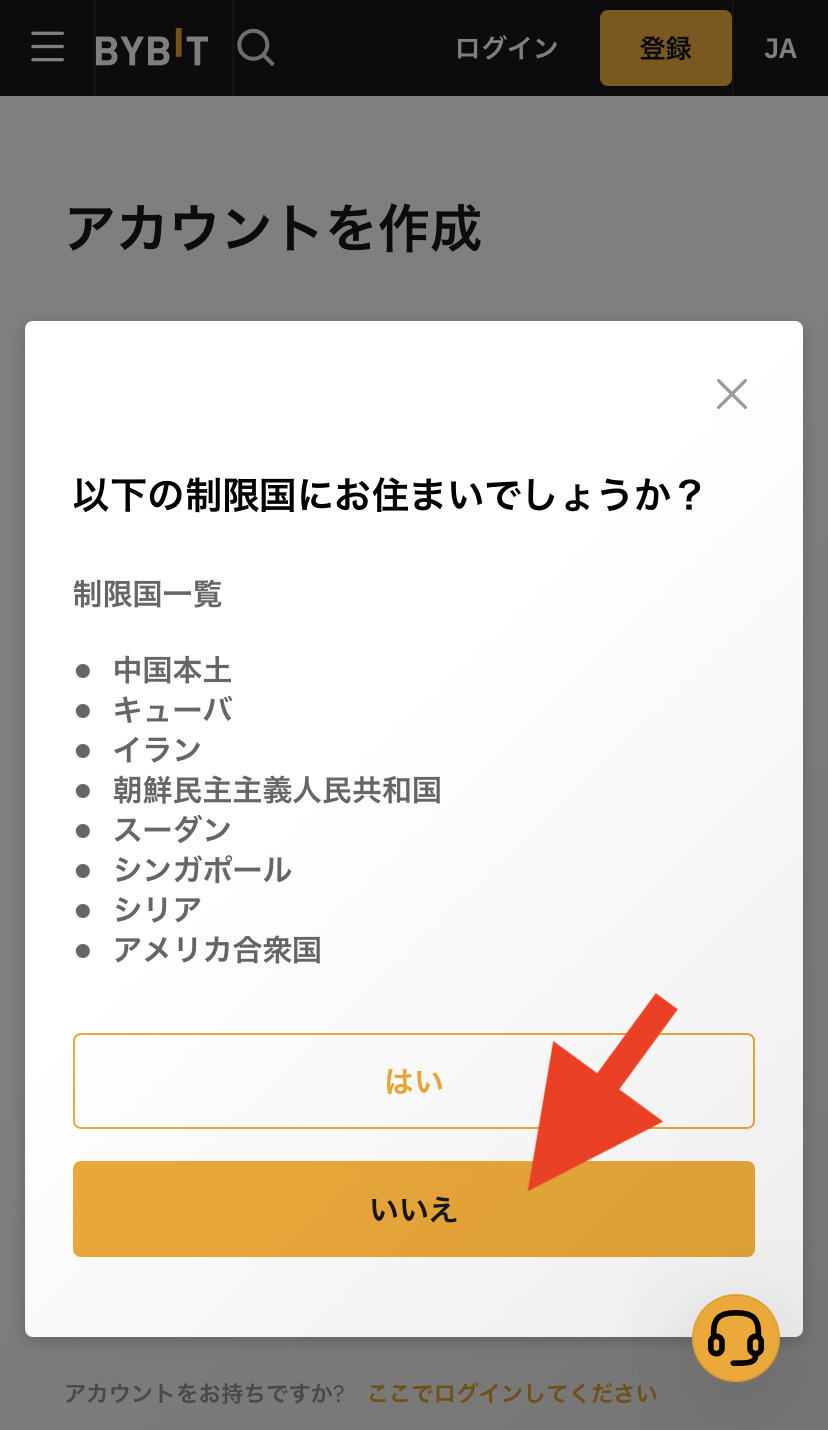Choose いいえ in the dialog
Screen dimensions: 828x1430
point(414,1209)
